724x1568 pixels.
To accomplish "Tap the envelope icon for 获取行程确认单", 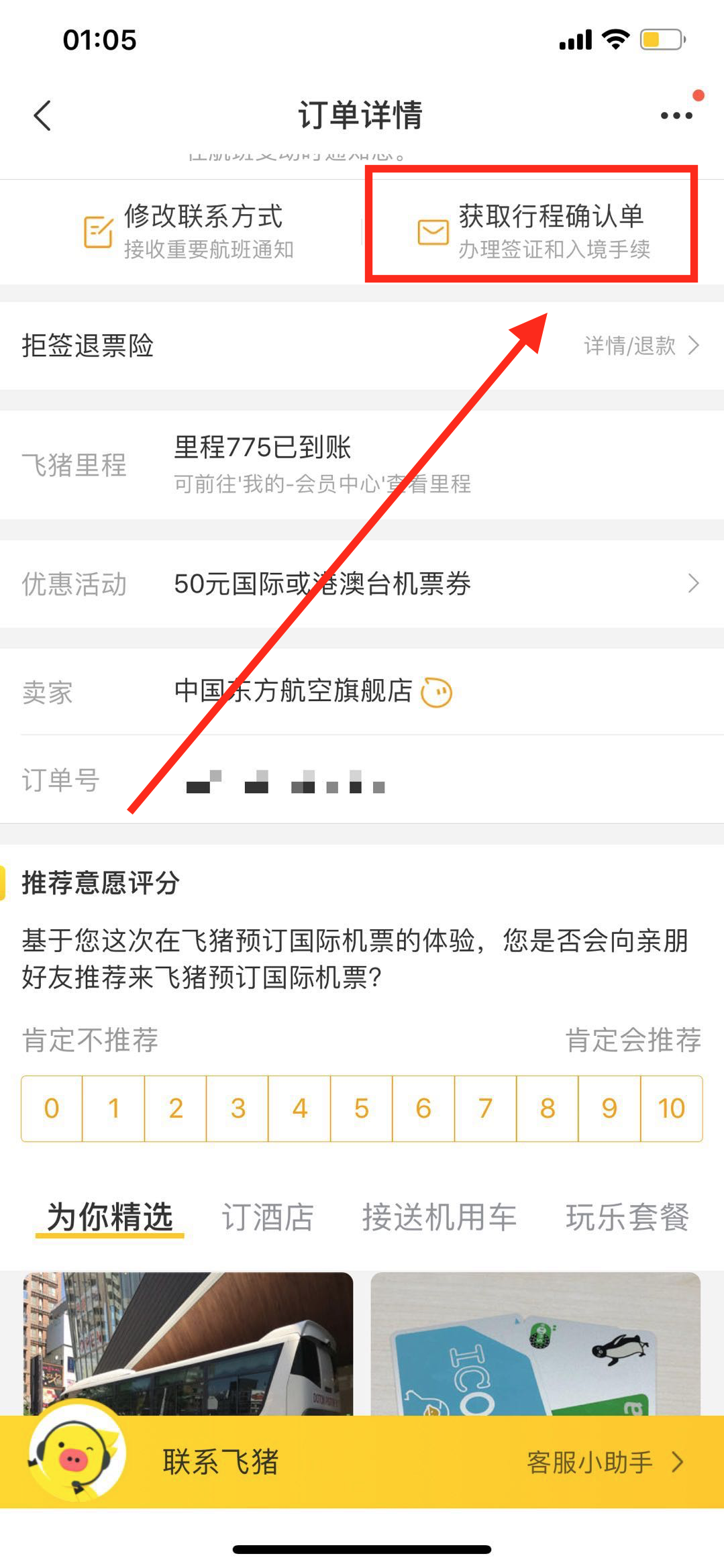I will [431, 231].
